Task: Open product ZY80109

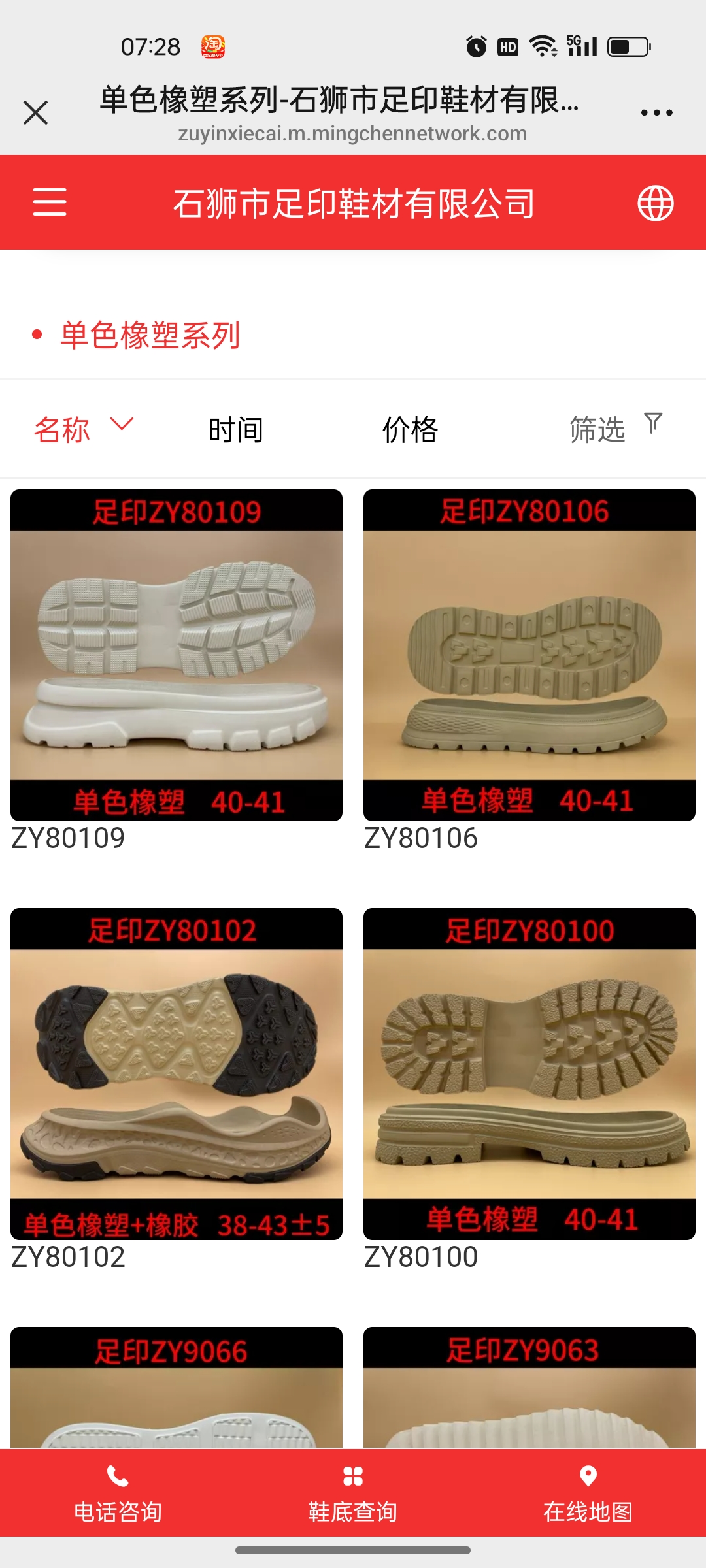Action: coord(176,655)
